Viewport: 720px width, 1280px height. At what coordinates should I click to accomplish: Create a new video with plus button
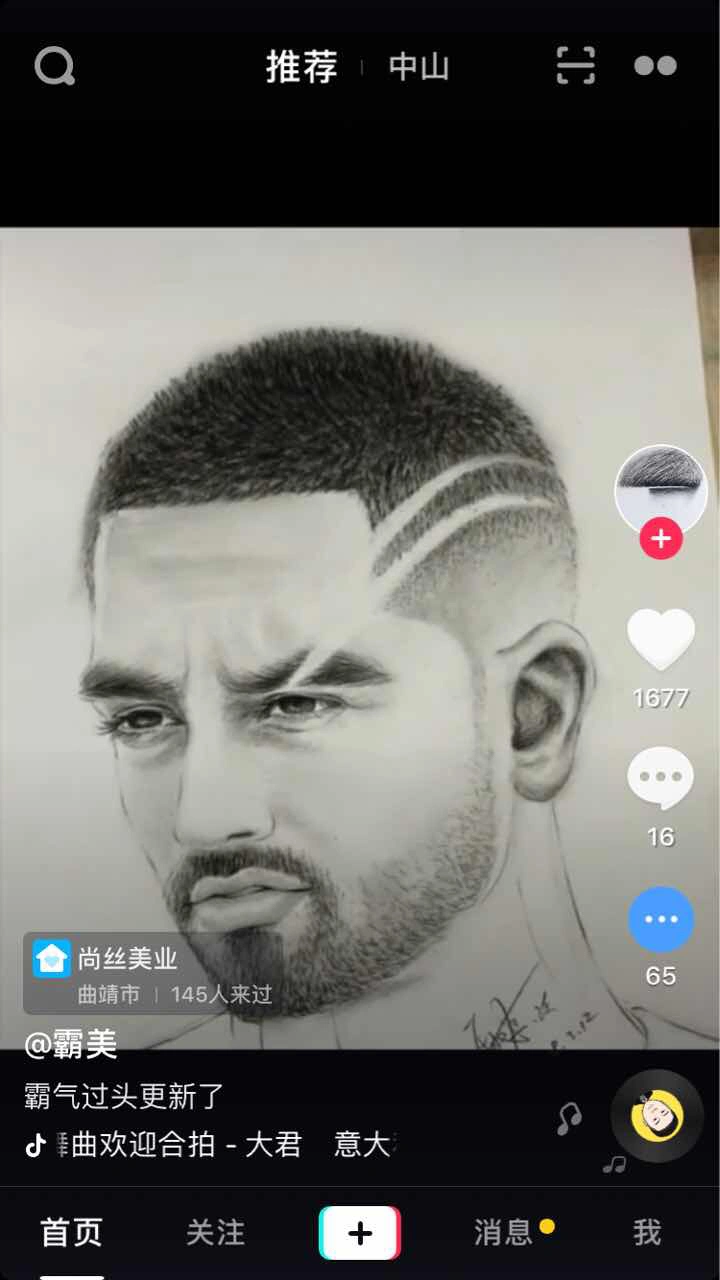coord(360,1233)
